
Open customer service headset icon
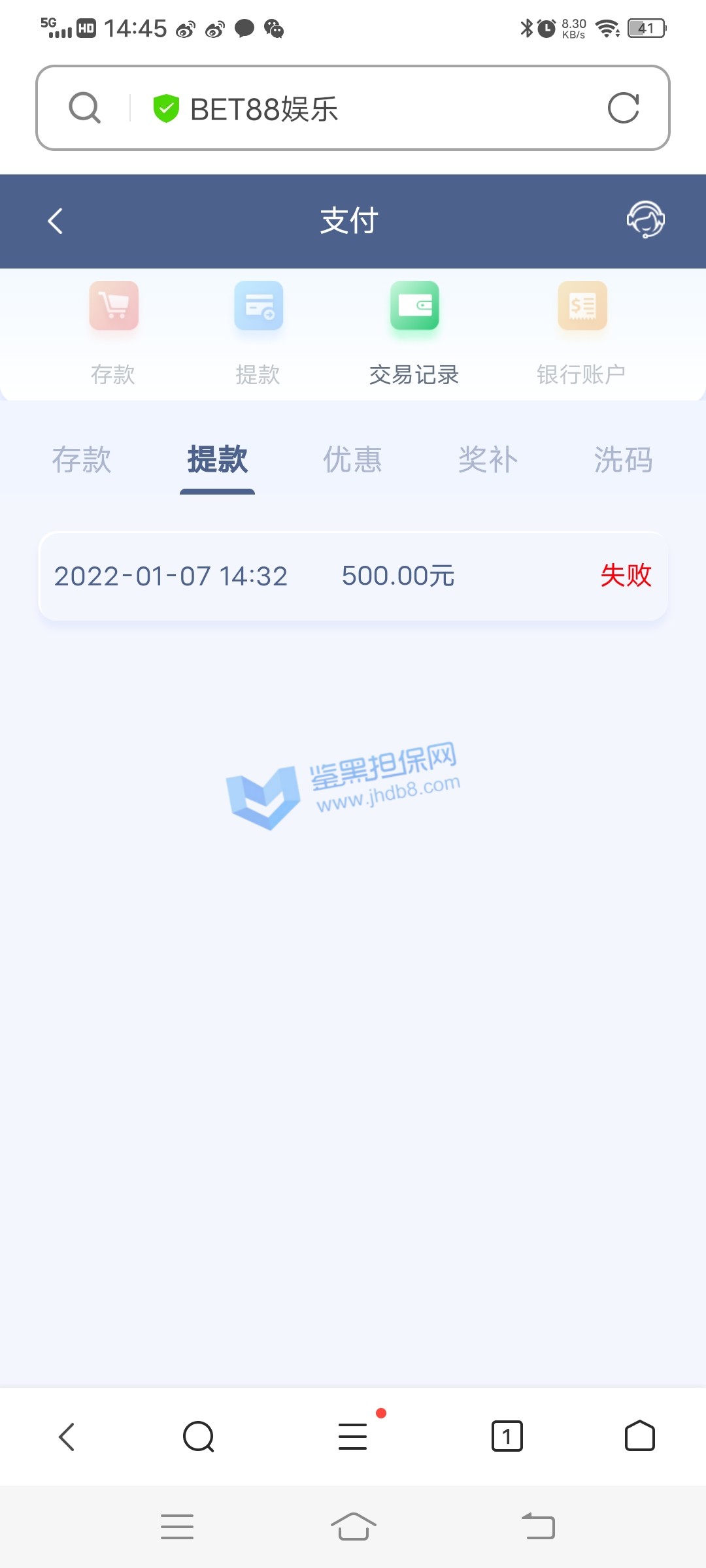pos(645,220)
